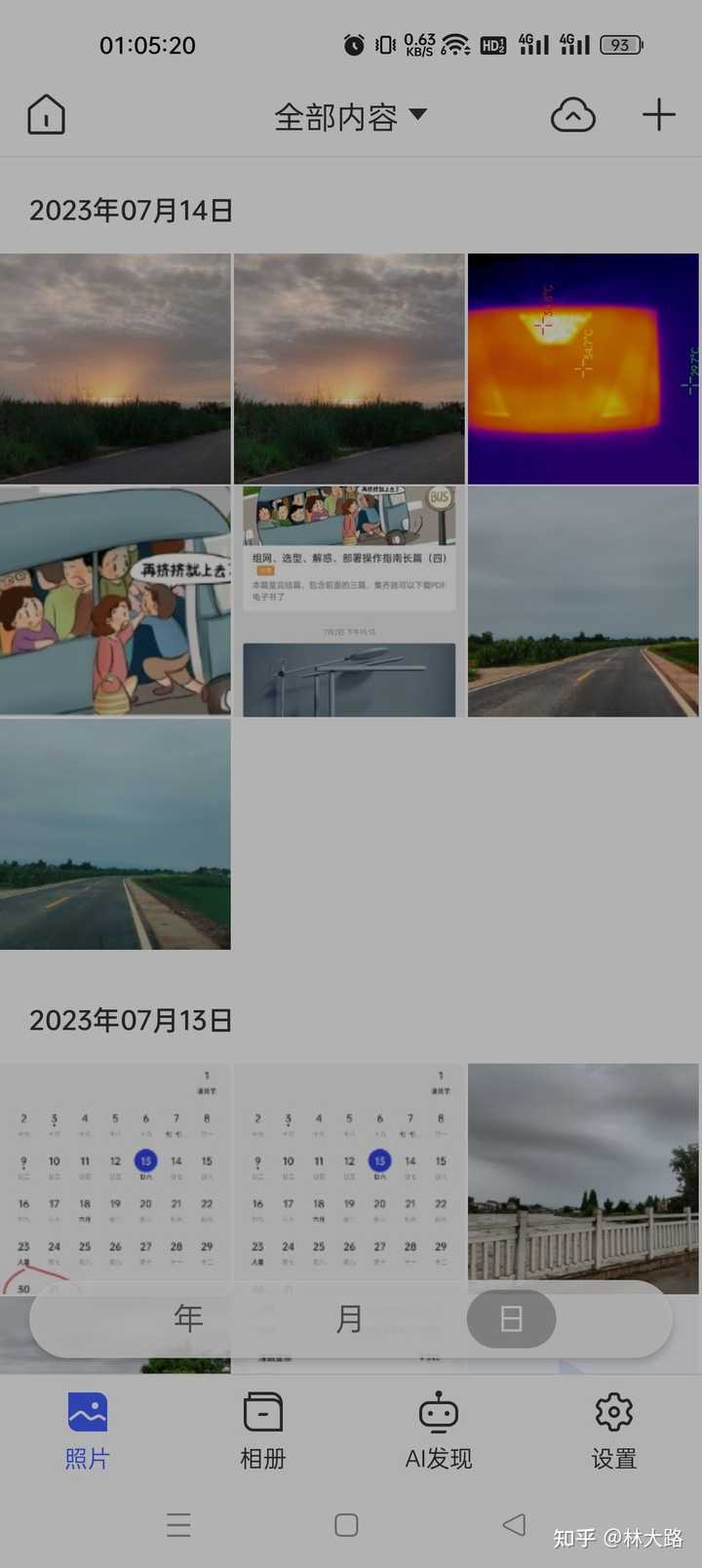Open the AI发现 tab
Viewport: 702px width, 1568px height.
(x=438, y=1431)
